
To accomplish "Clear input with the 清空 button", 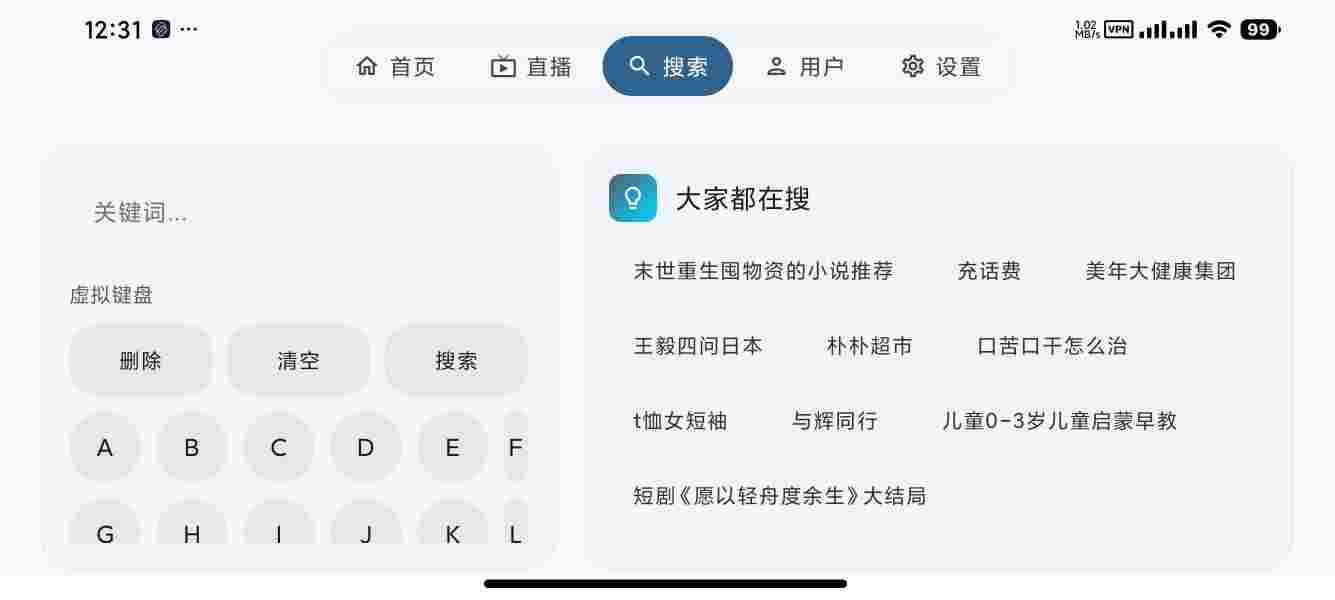I will 298,361.
